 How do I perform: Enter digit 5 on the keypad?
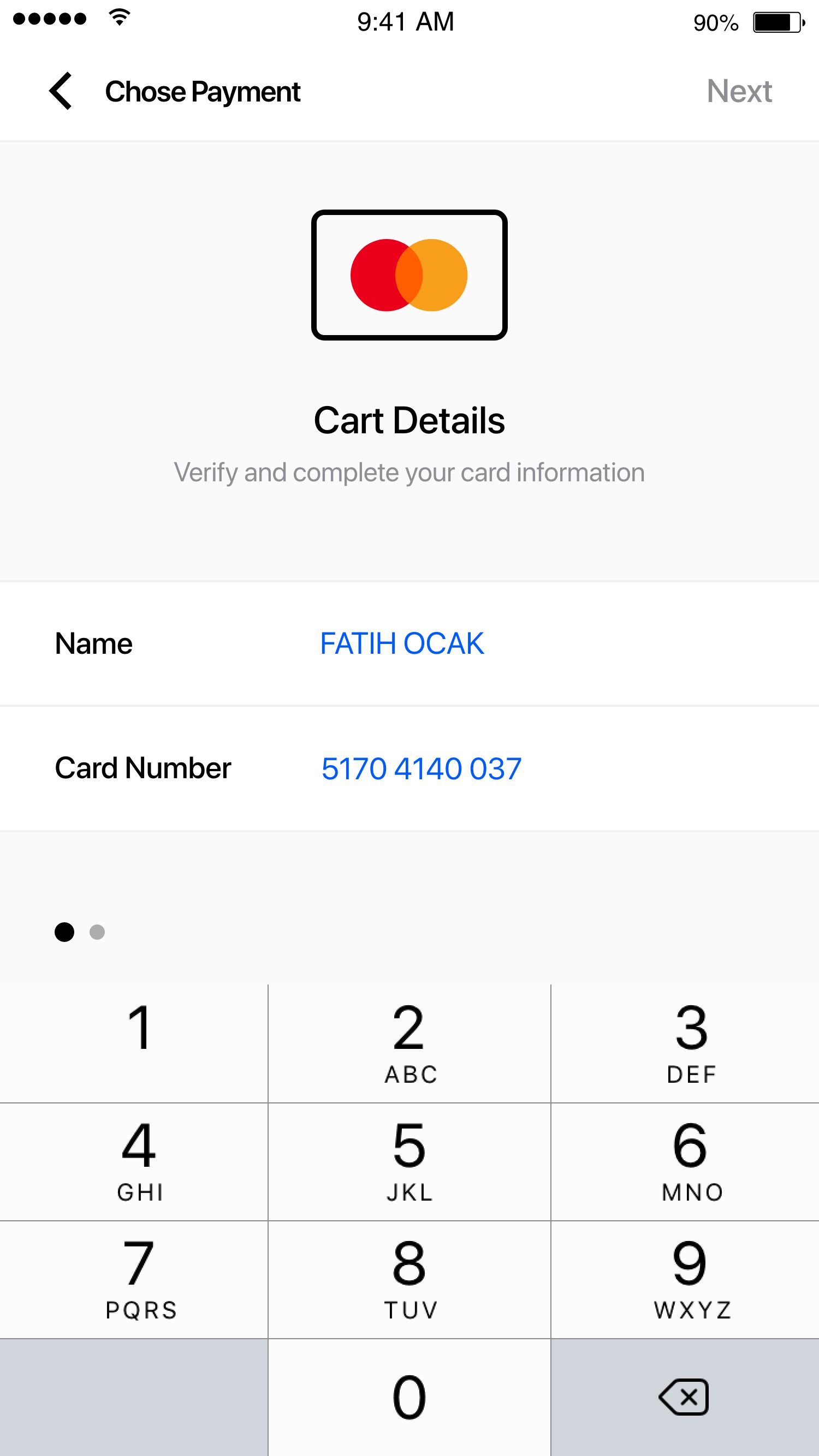point(409,1161)
